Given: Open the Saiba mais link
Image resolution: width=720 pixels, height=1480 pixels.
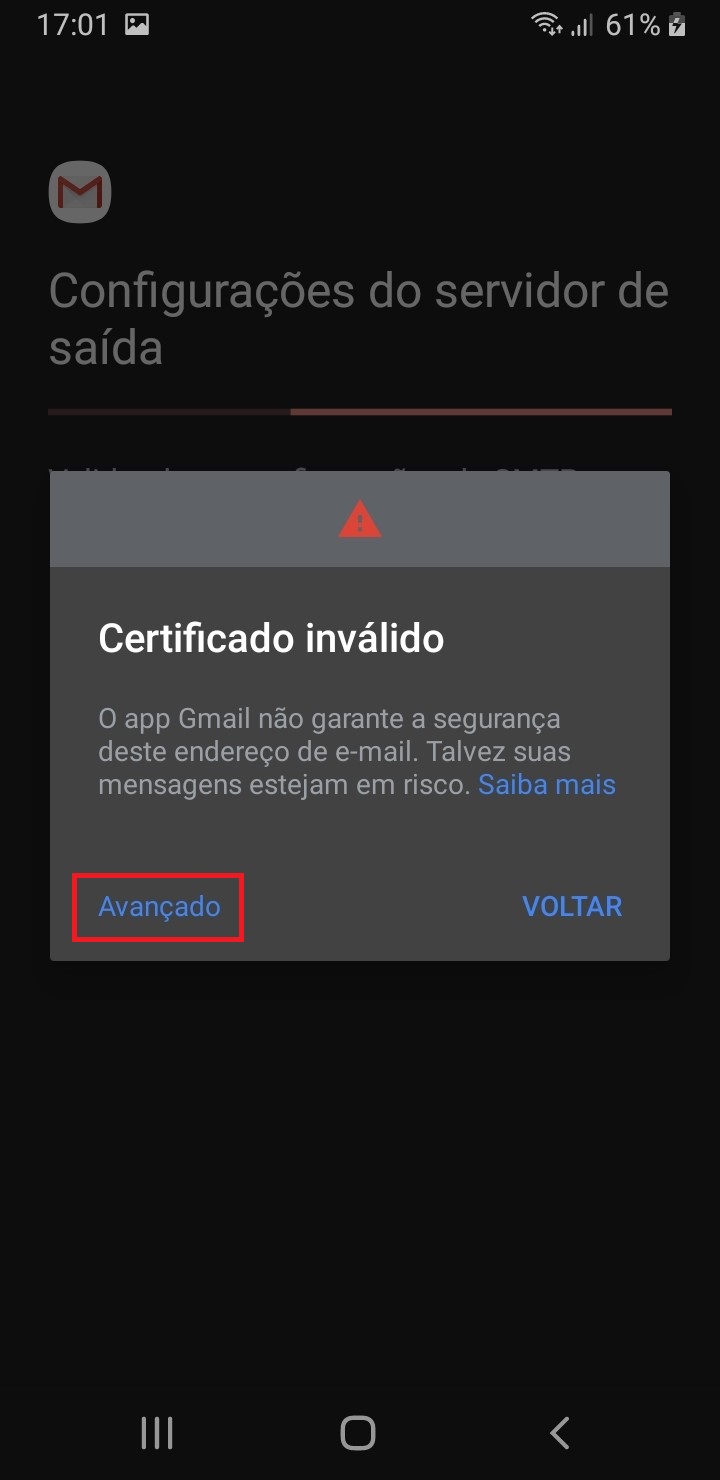Looking at the screenshot, I should pyautogui.click(x=547, y=784).
